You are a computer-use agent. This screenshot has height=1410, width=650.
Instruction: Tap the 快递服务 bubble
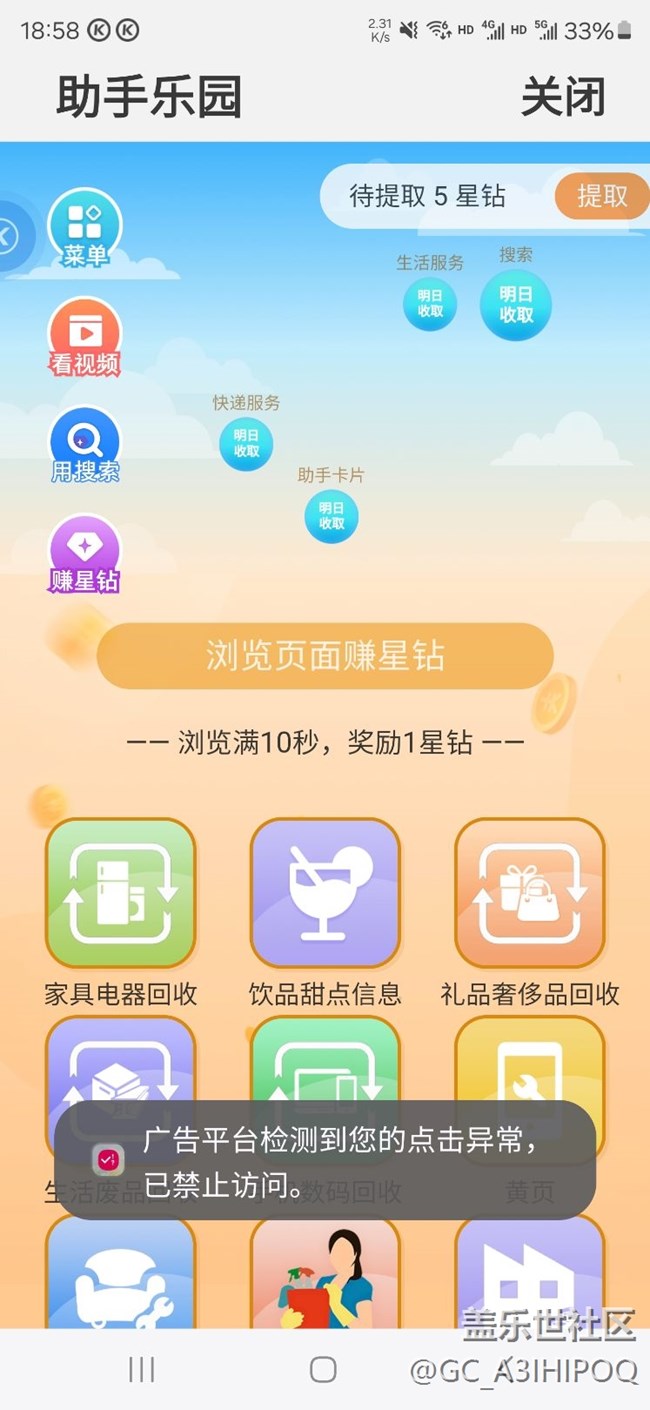(x=246, y=443)
